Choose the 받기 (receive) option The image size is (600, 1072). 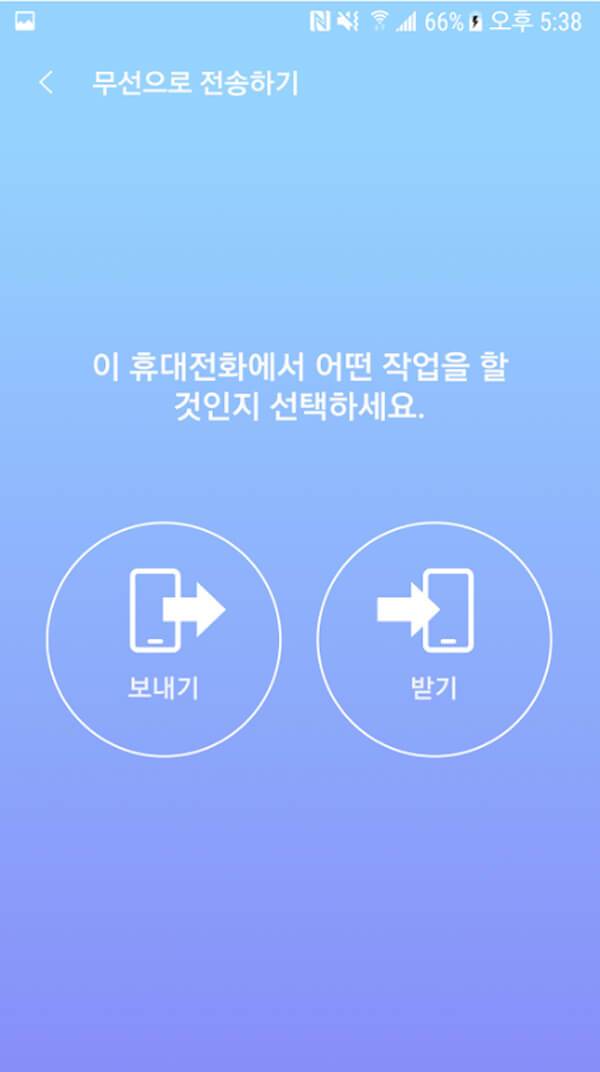434,638
